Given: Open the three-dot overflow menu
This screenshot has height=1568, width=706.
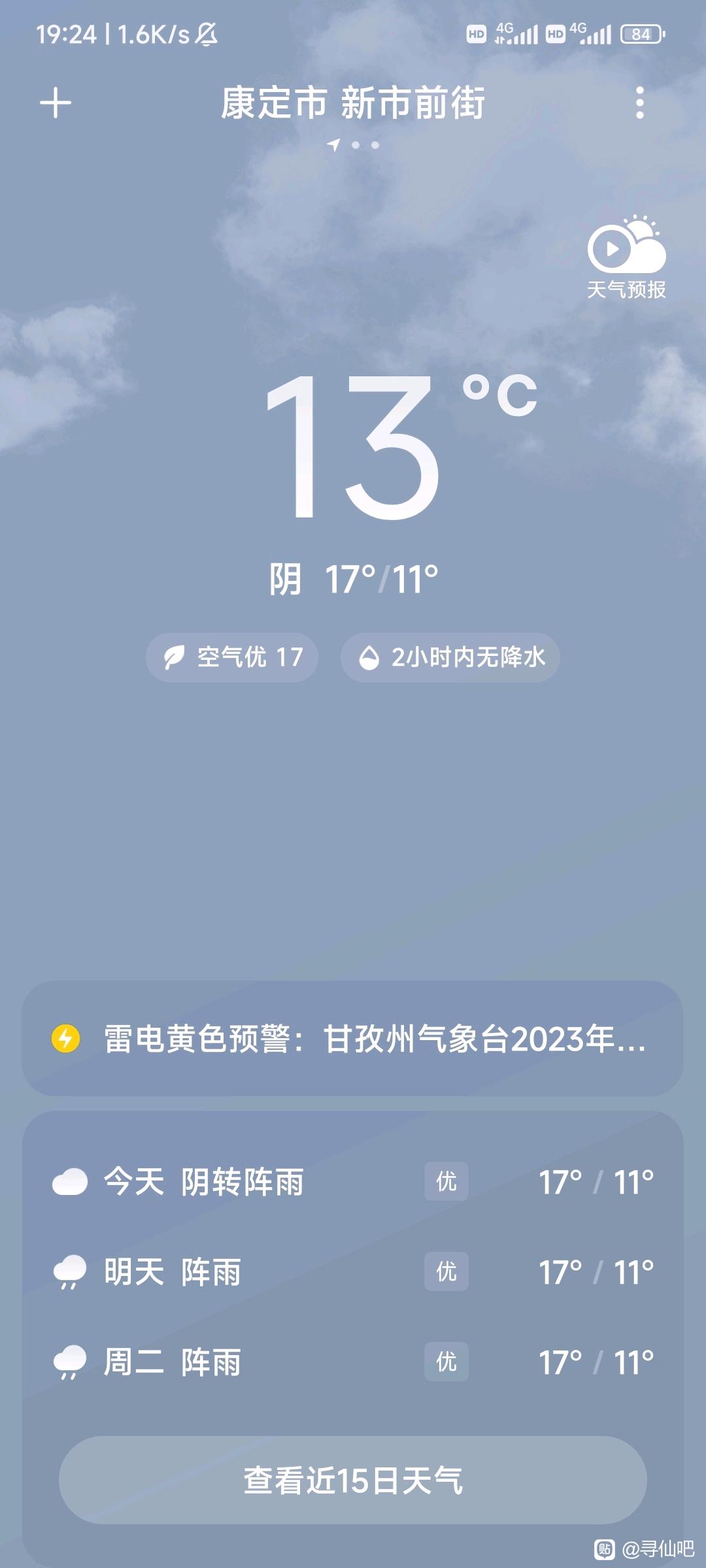Looking at the screenshot, I should tap(639, 103).
